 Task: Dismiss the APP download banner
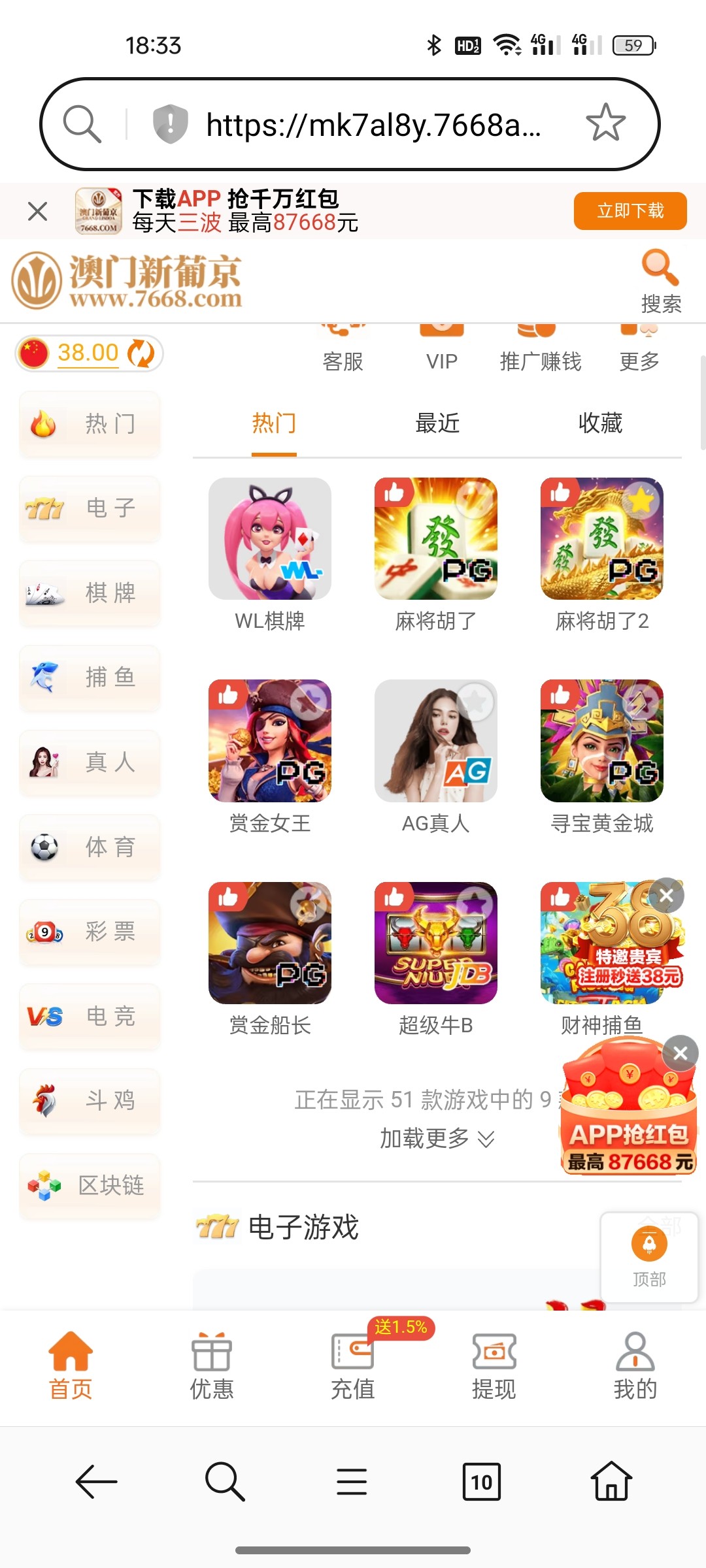[37, 211]
